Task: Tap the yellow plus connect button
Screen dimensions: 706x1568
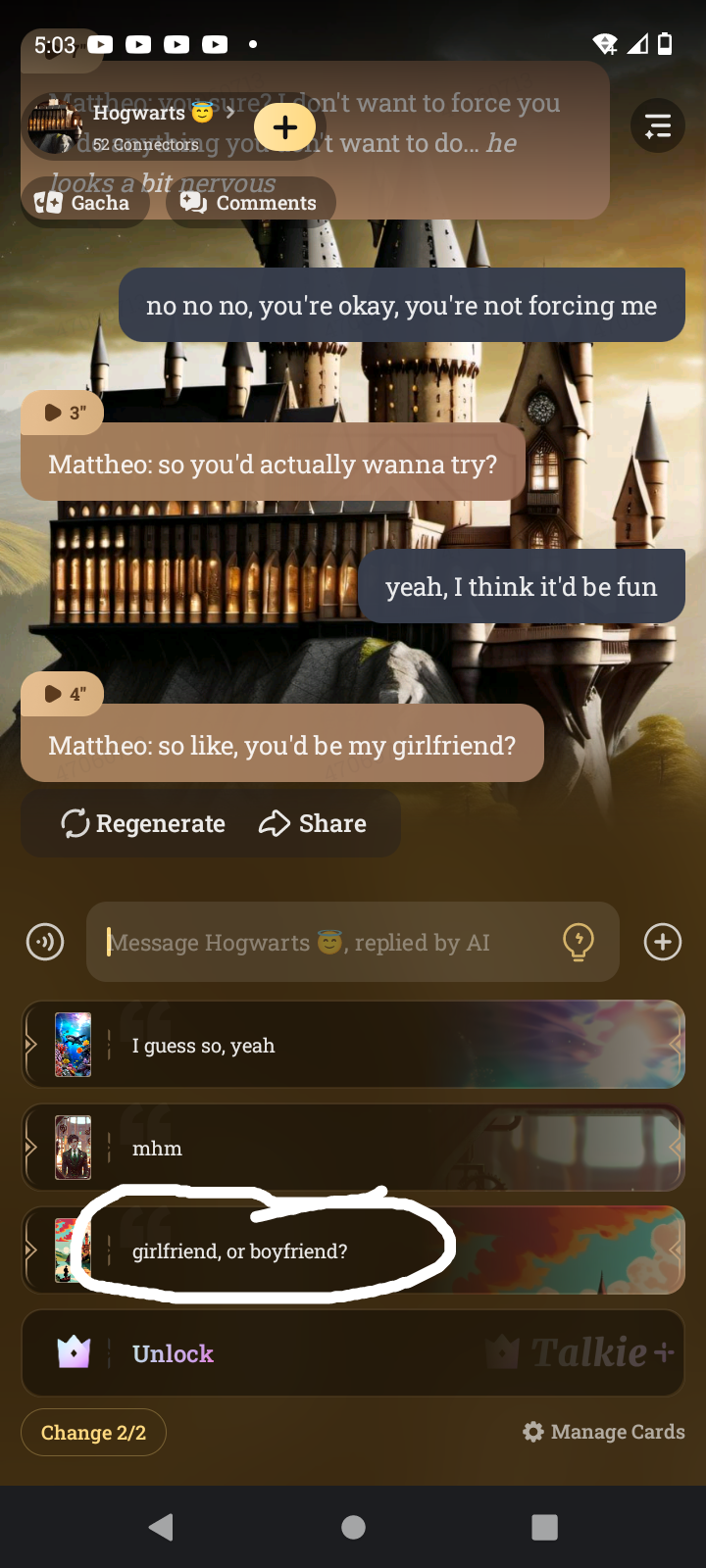Action: click(284, 127)
